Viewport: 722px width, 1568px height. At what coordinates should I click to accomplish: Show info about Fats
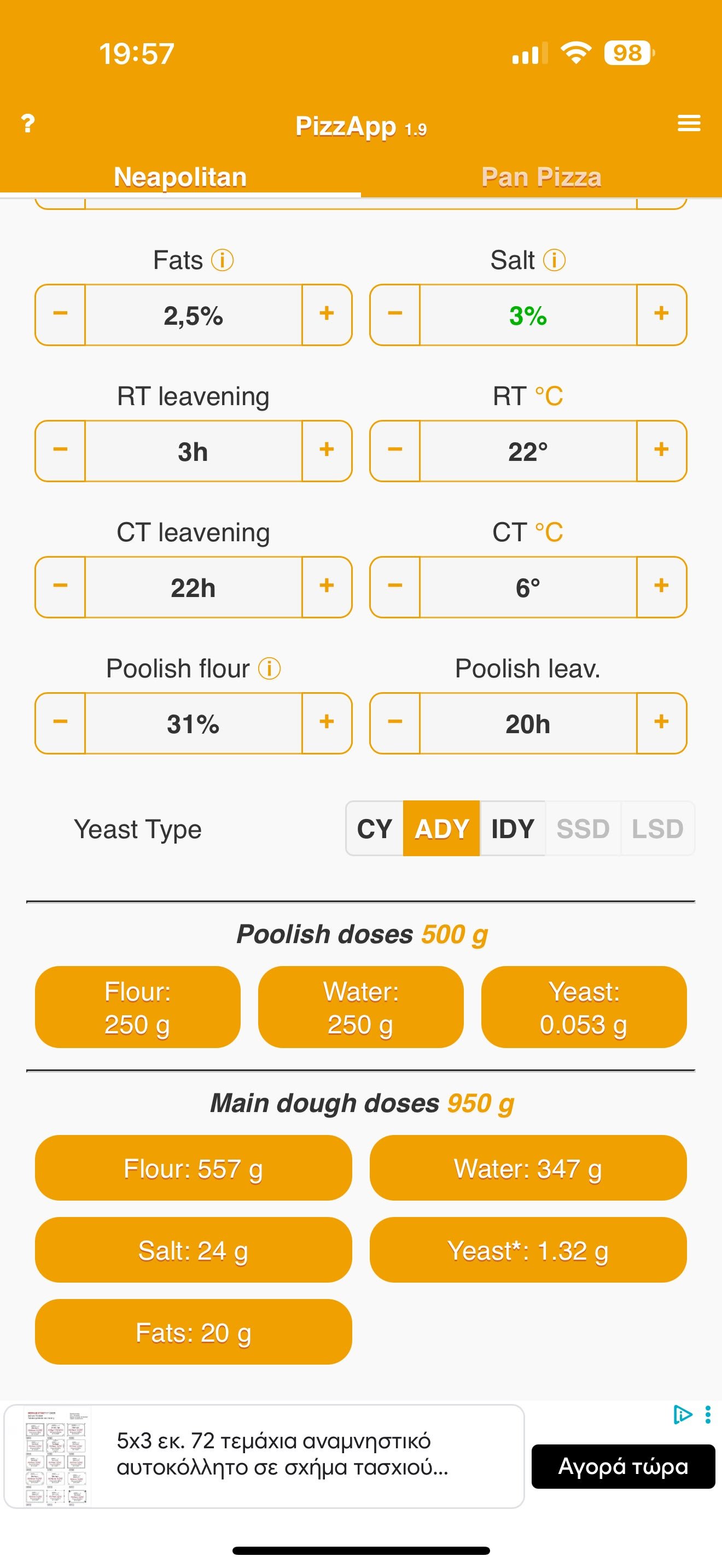pos(222,261)
